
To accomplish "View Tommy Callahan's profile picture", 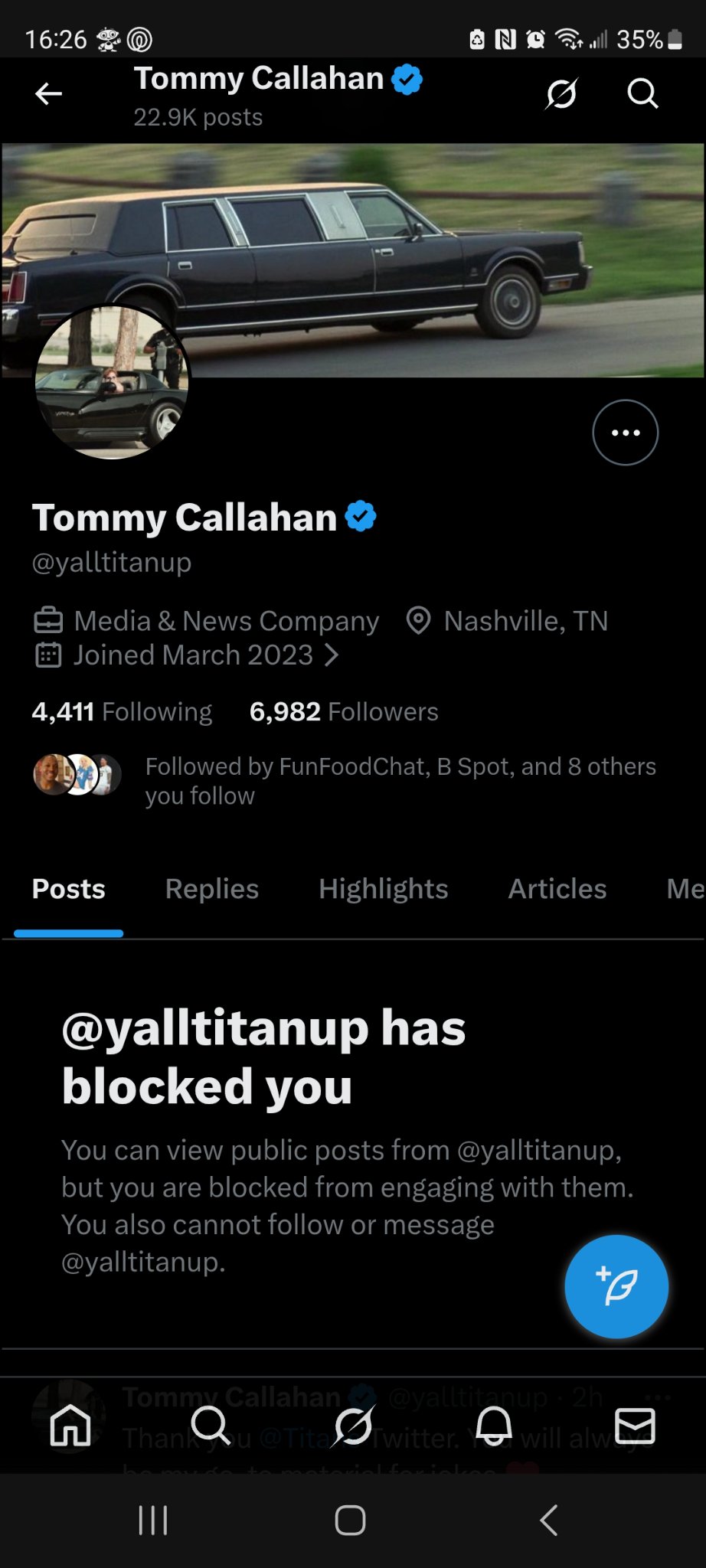I will coord(112,382).
